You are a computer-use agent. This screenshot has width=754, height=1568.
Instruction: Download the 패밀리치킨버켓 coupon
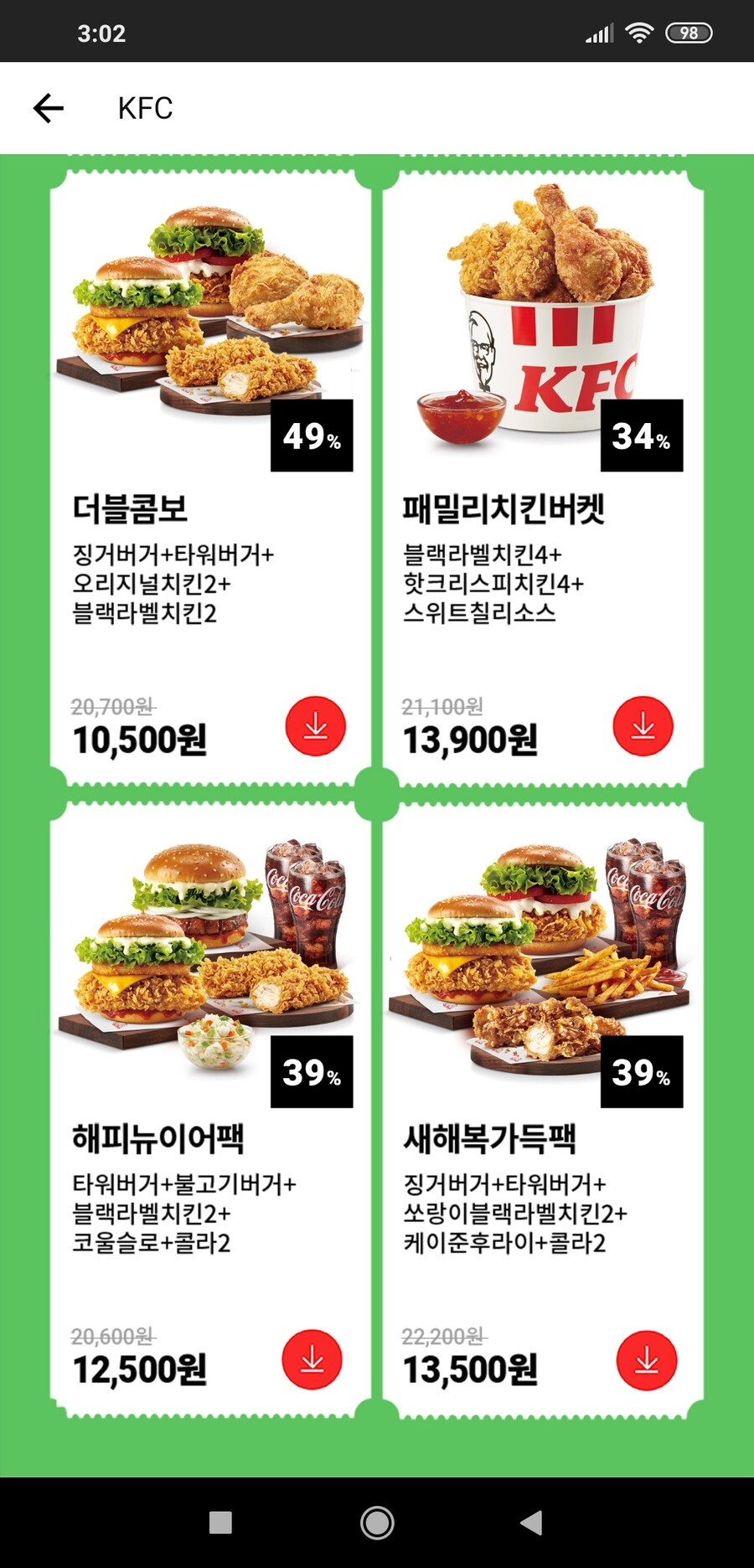pyautogui.click(x=643, y=726)
